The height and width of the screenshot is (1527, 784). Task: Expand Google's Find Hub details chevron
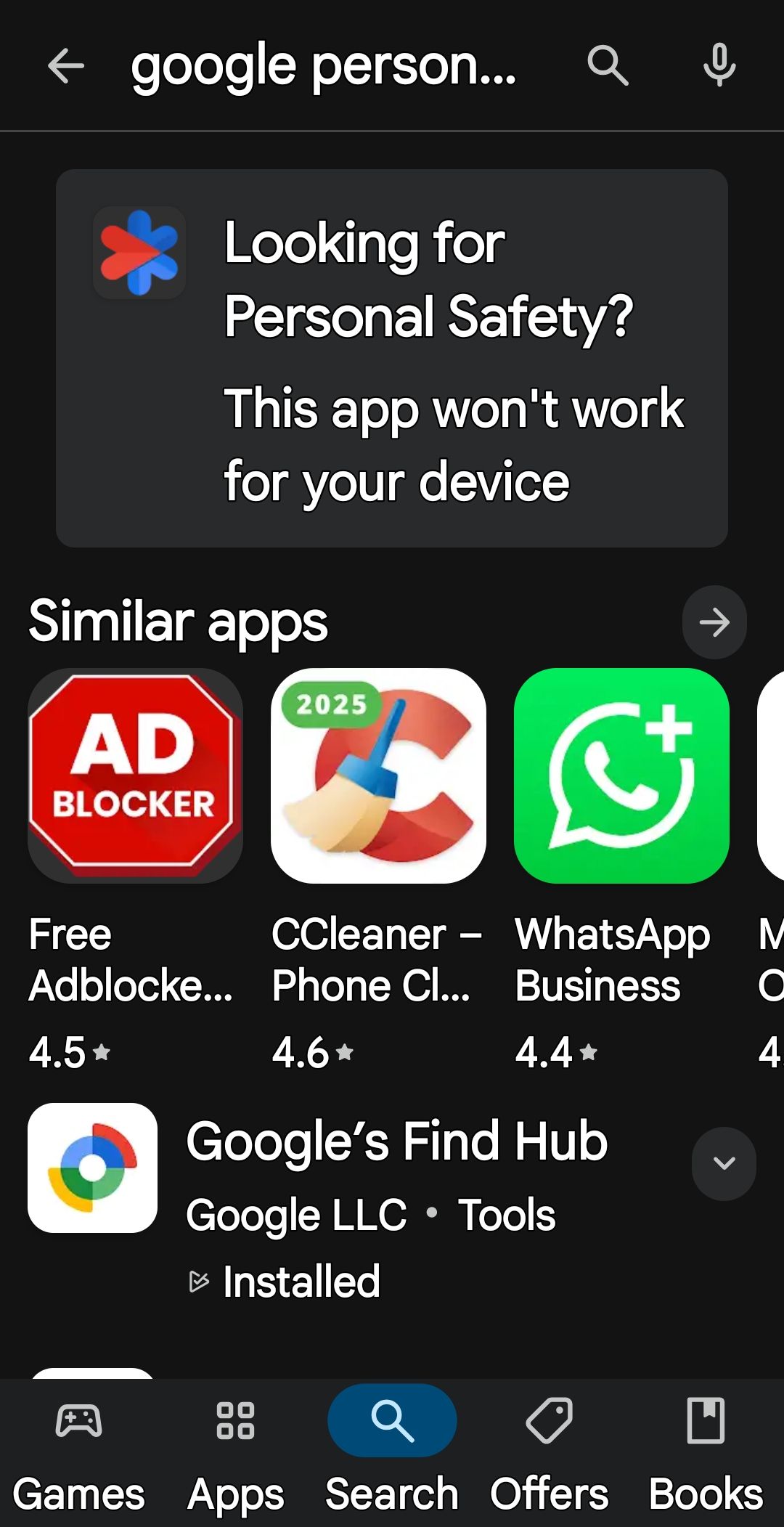(724, 1163)
